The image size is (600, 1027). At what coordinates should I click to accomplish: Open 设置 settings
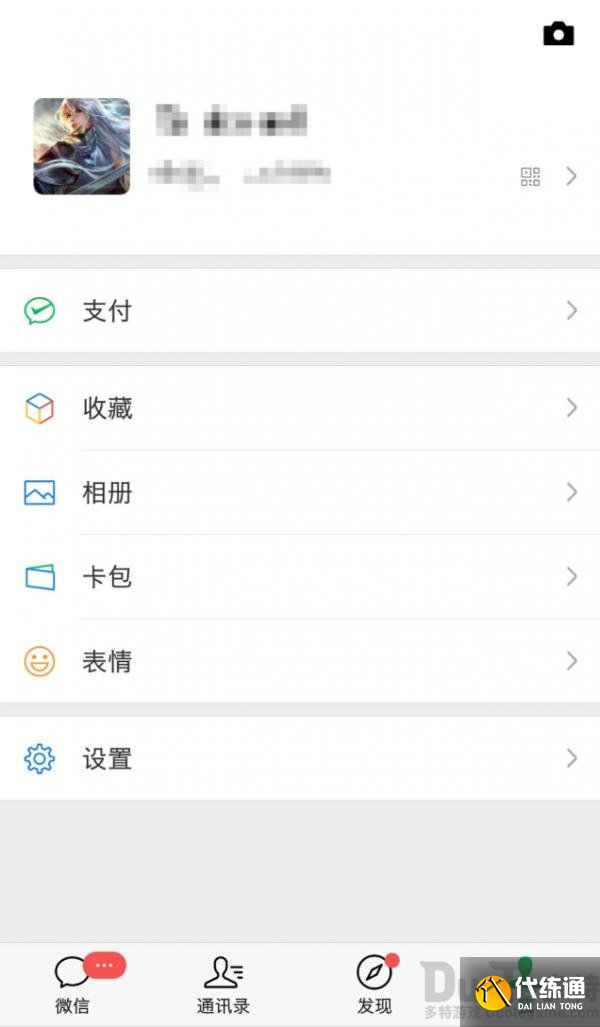[x=300, y=758]
